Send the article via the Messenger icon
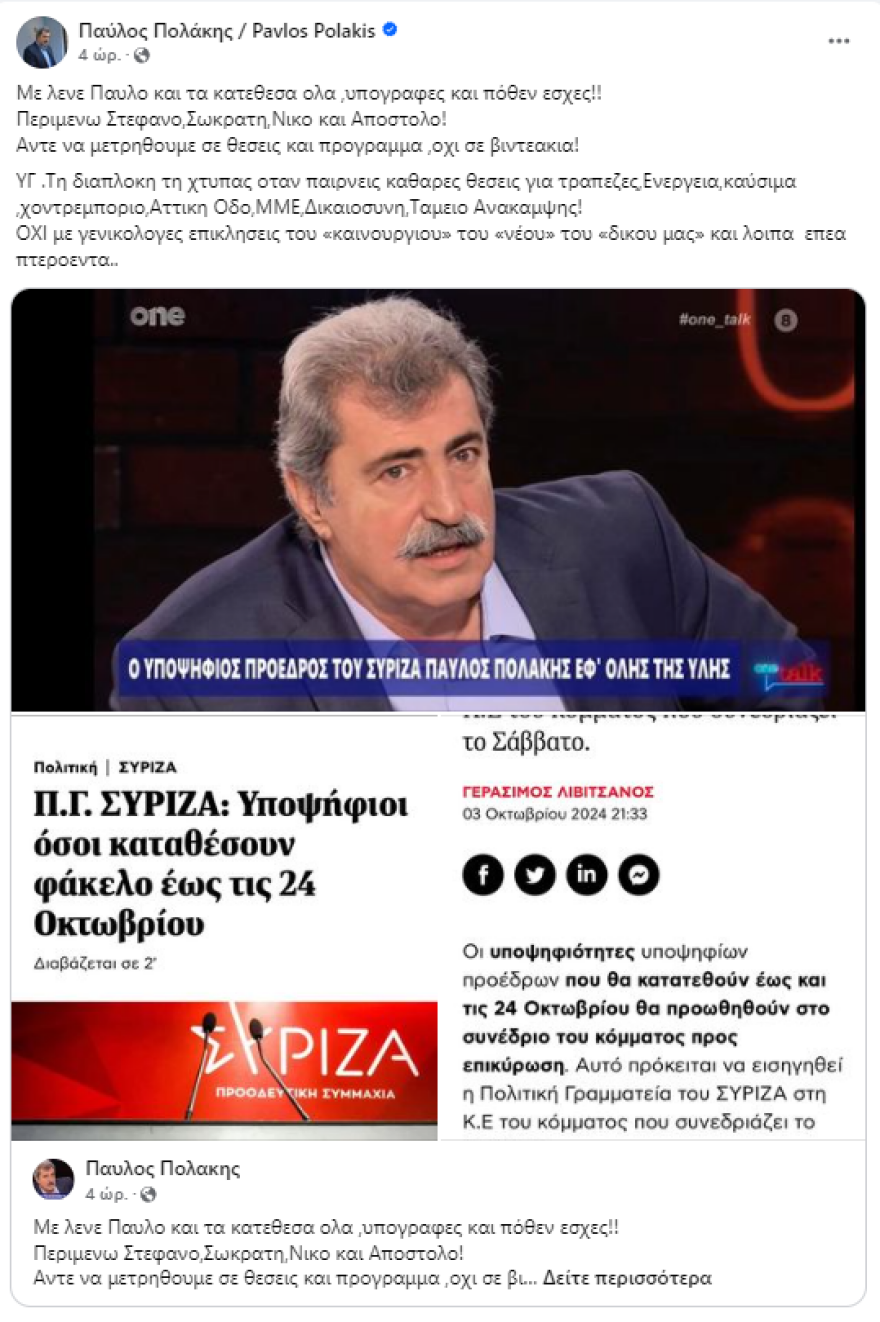The image size is (880, 1322). click(x=639, y=874)
